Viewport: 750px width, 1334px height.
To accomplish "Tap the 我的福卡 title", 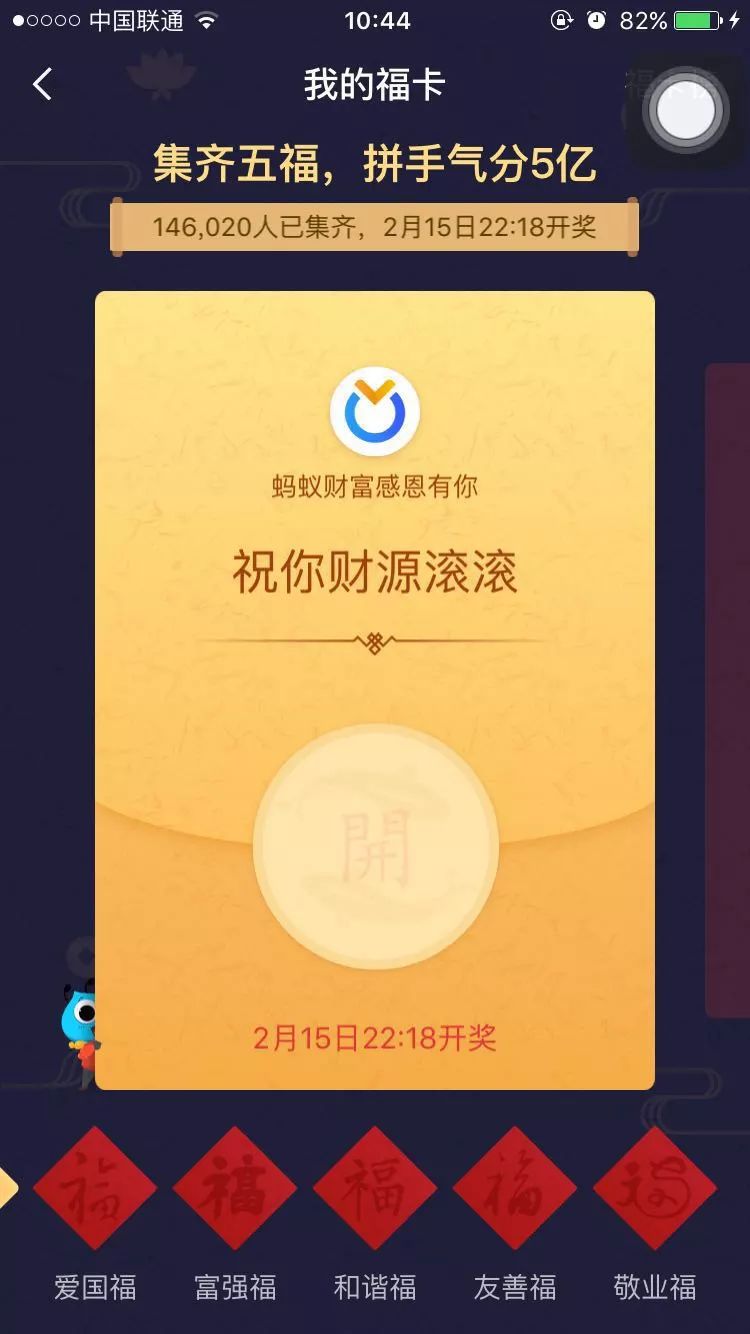I will point(374,85).
